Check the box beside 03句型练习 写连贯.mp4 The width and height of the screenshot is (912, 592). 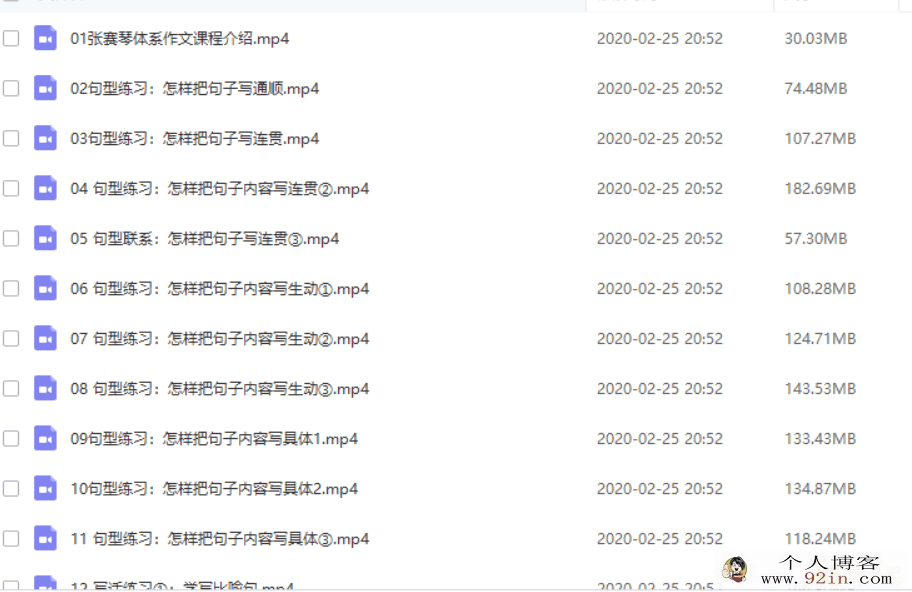11,139
